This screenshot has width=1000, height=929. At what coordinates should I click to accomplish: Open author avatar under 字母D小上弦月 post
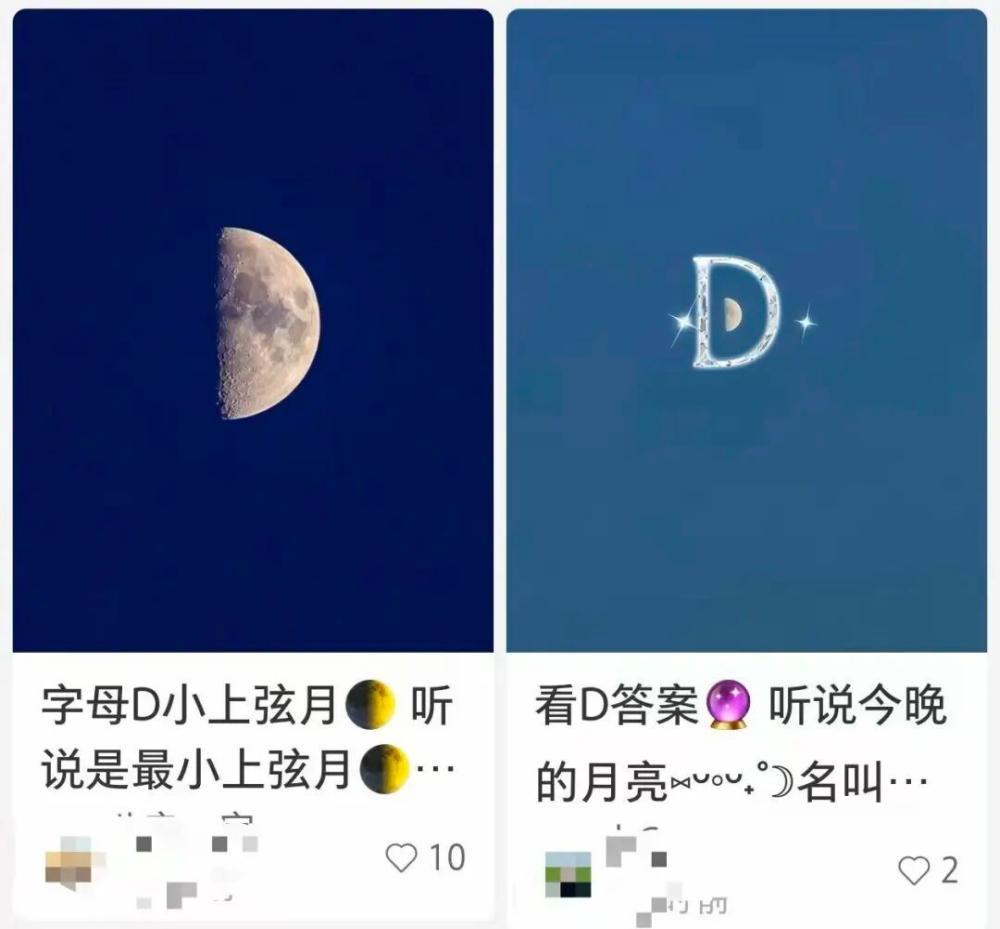pos(69,863)
